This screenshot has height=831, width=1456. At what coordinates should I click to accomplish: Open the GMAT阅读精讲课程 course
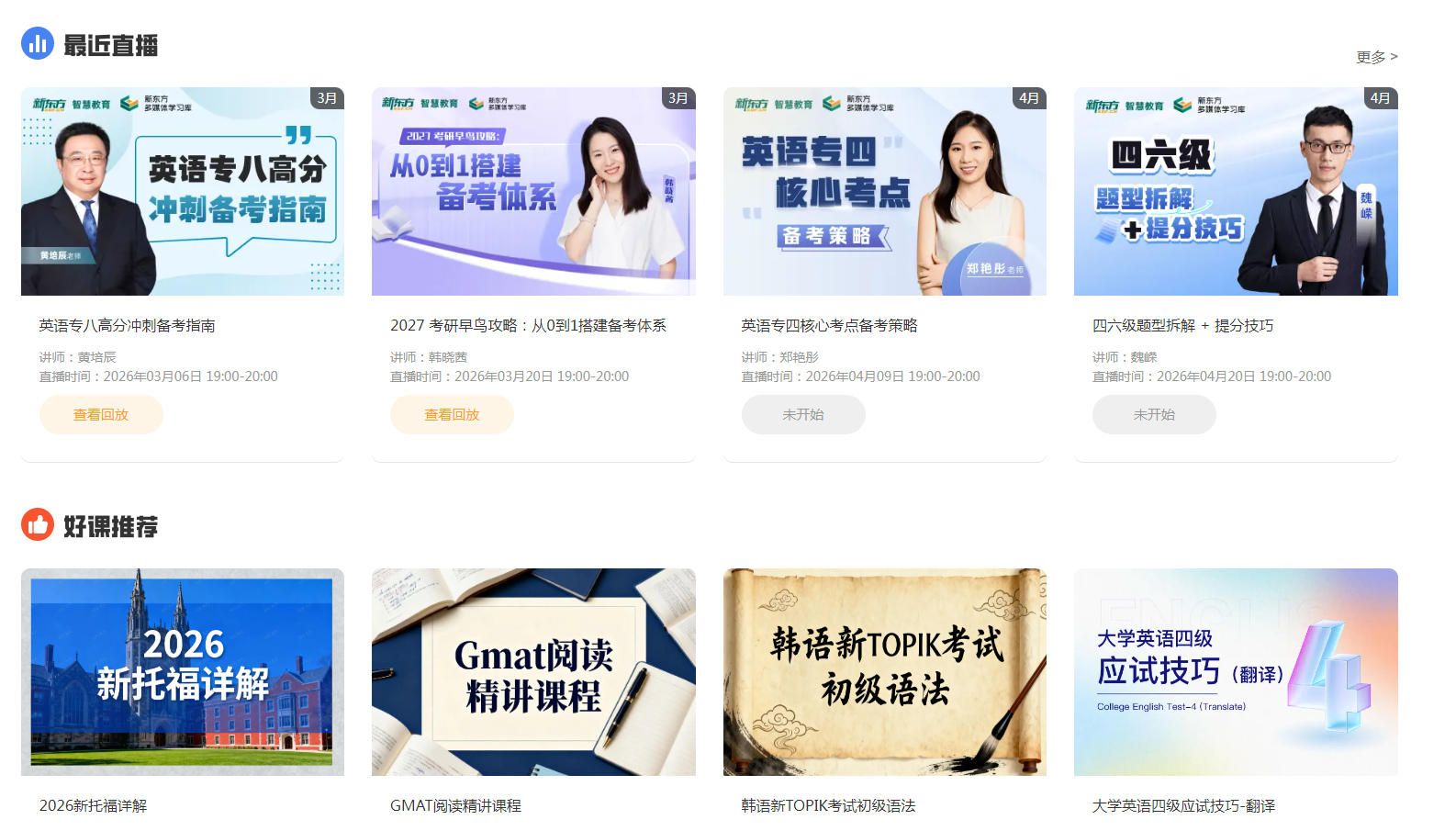pyautogui.click(x=533, y=672)
